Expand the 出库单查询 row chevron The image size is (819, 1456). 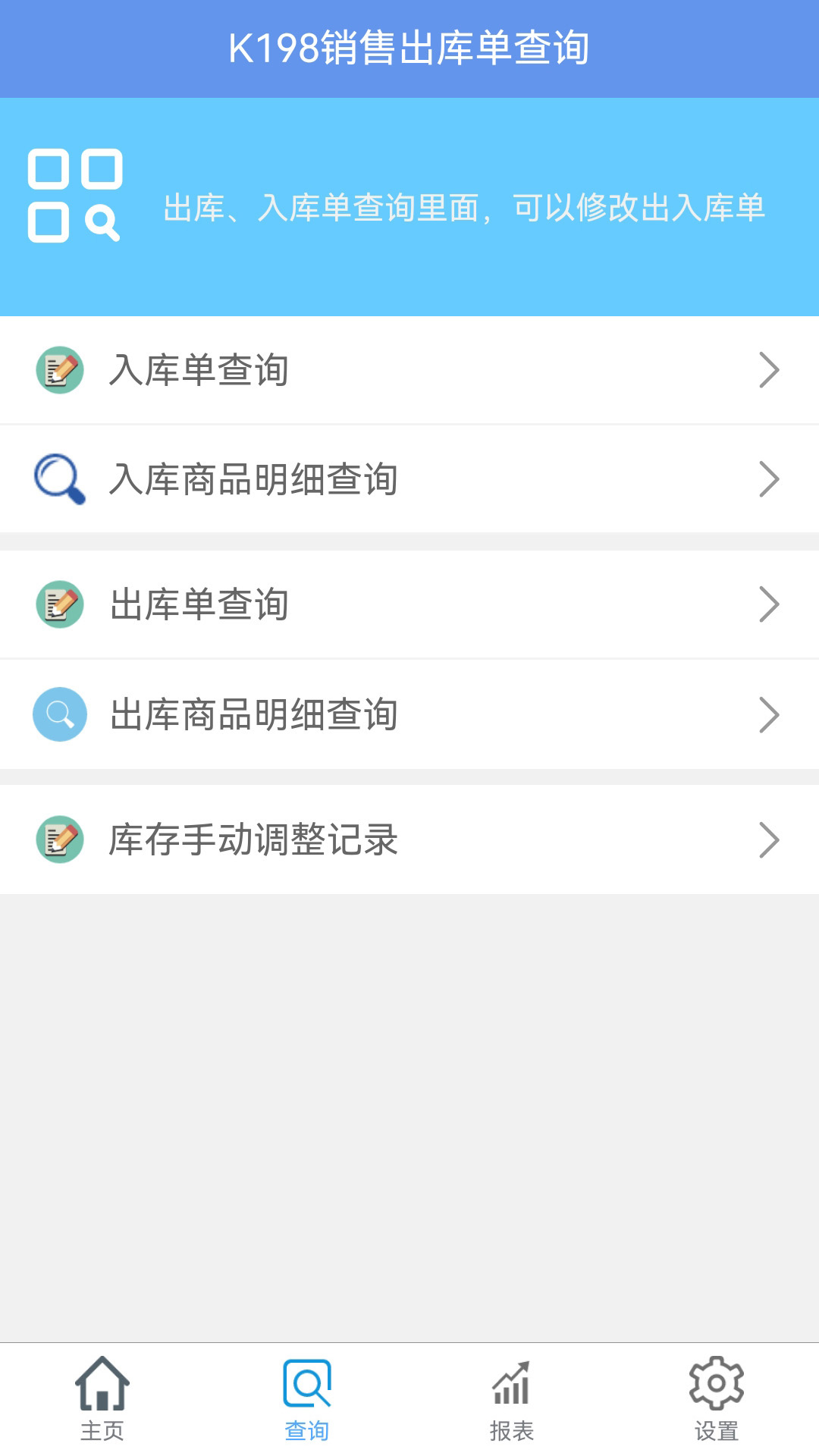770,604
